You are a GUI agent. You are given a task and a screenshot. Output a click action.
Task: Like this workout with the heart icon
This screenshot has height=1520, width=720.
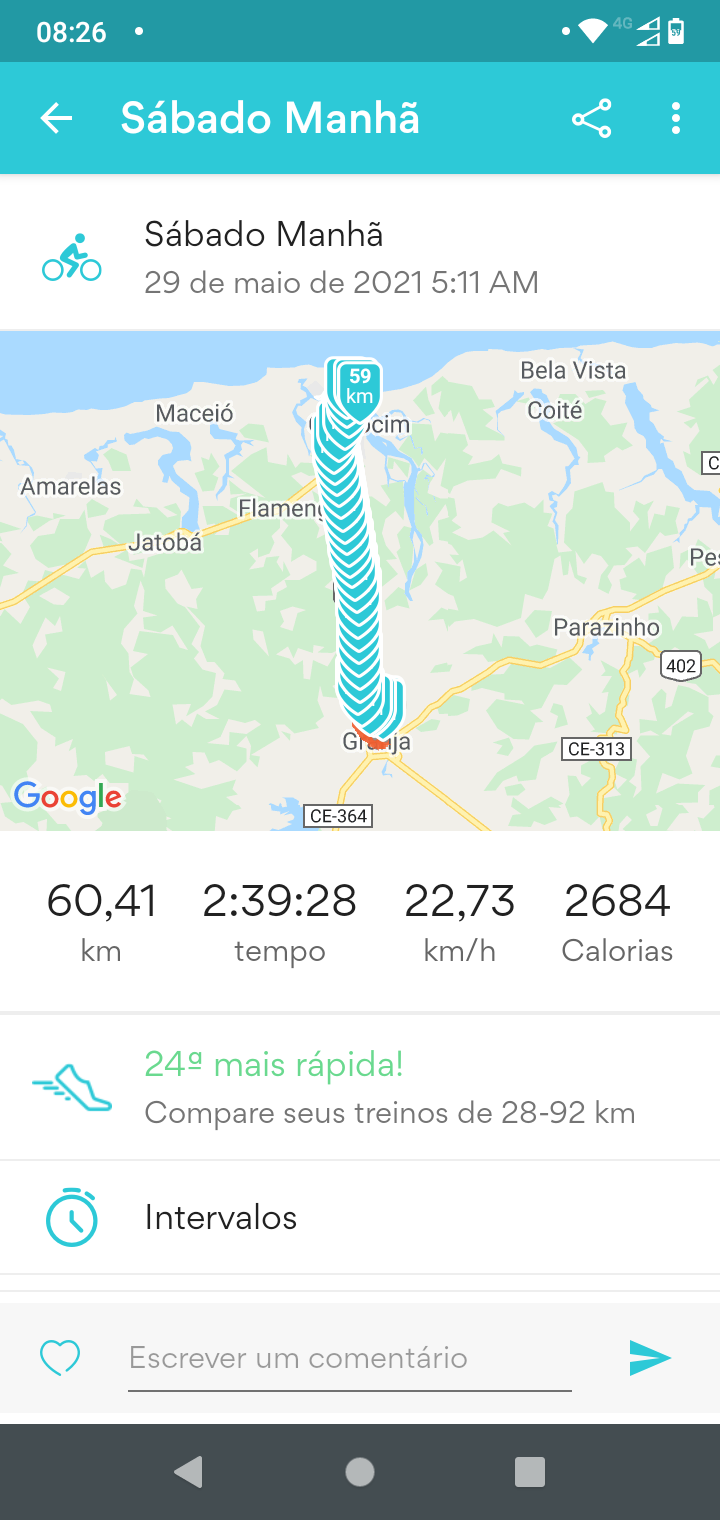[60, 1357]
